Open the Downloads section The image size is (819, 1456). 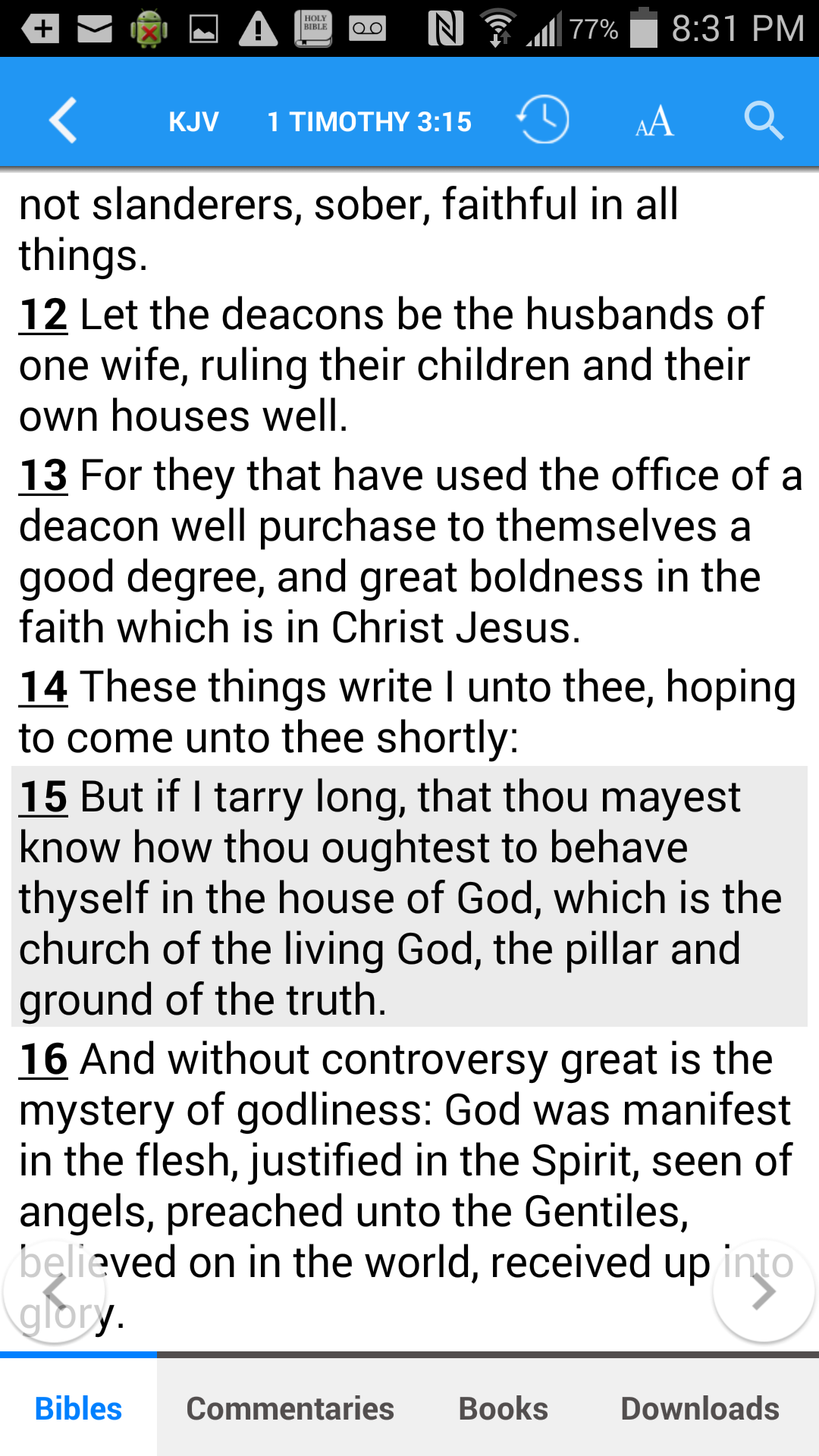[x=699, y=1408]
